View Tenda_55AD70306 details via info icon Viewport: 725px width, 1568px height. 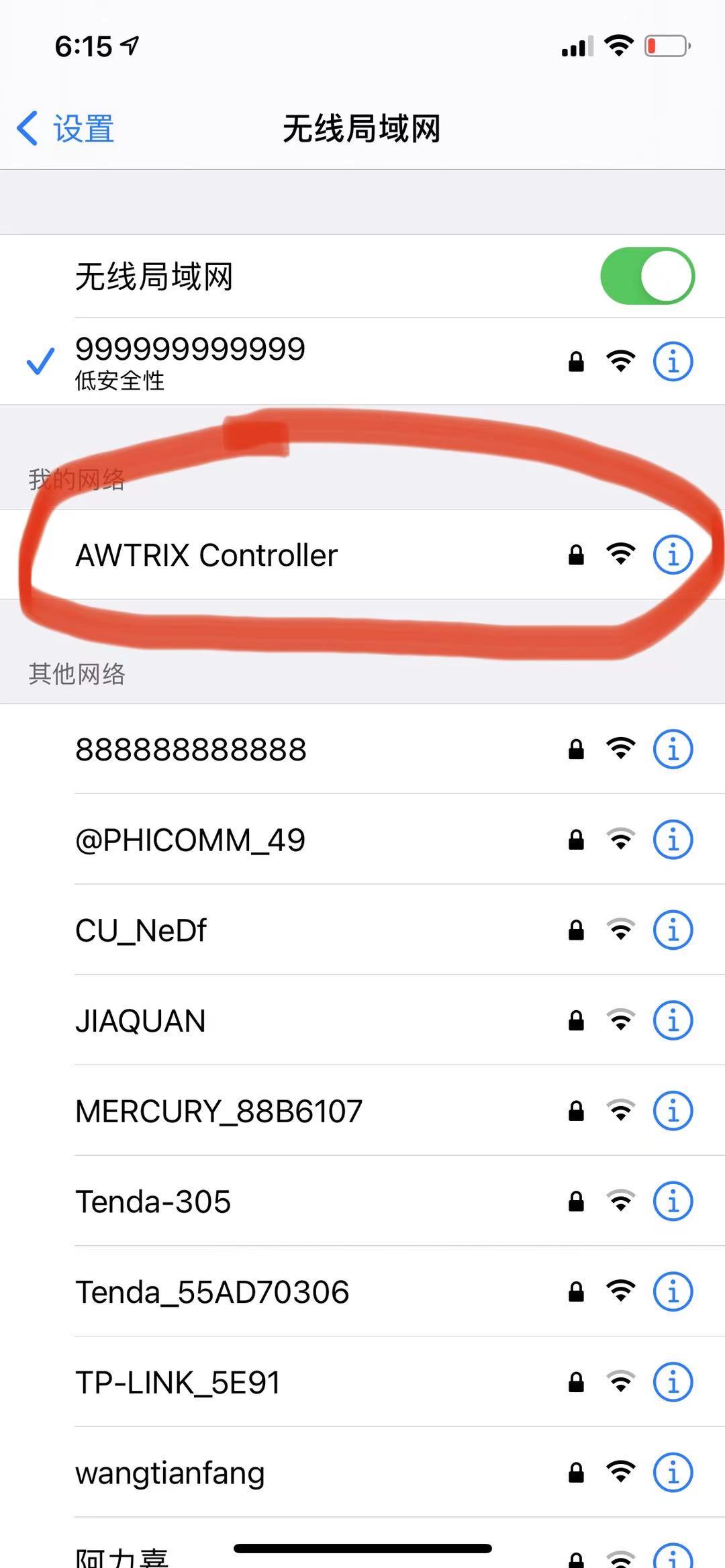pos(673,1290)
